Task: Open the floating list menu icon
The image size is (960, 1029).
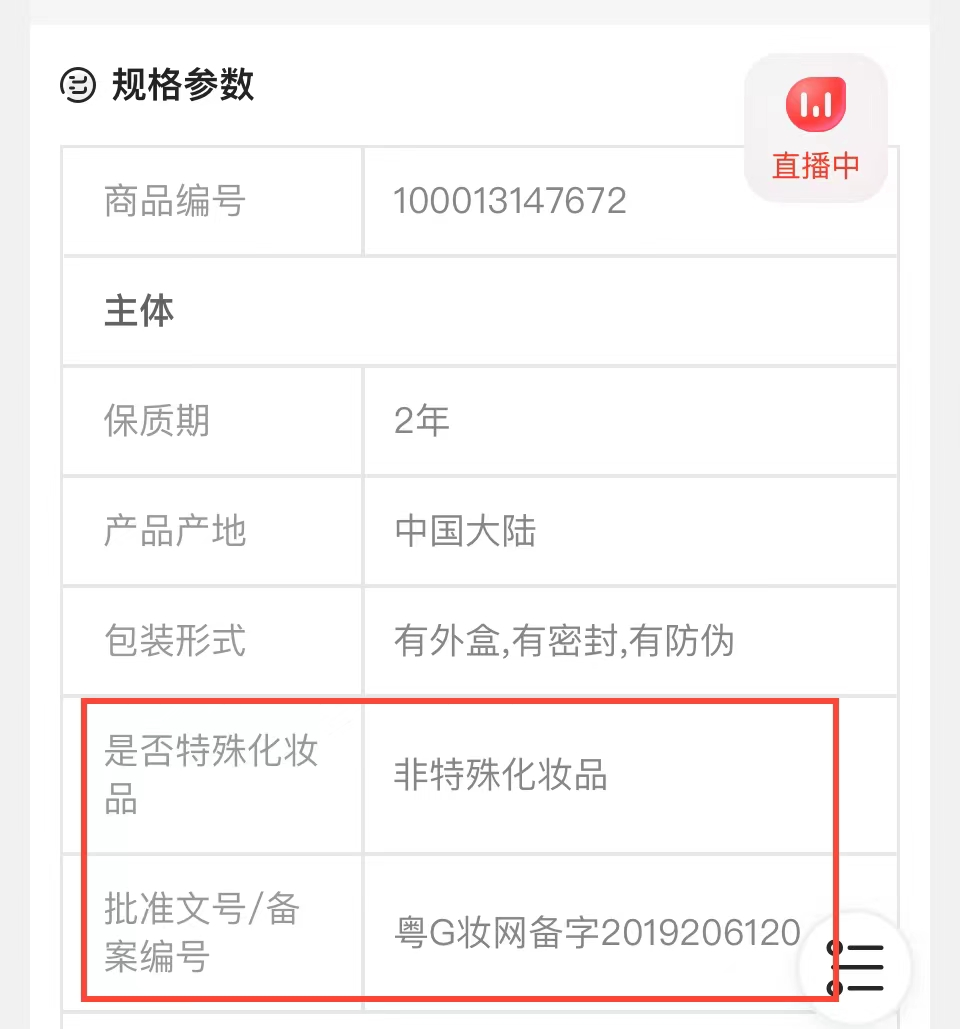Action: coord(856,966)
